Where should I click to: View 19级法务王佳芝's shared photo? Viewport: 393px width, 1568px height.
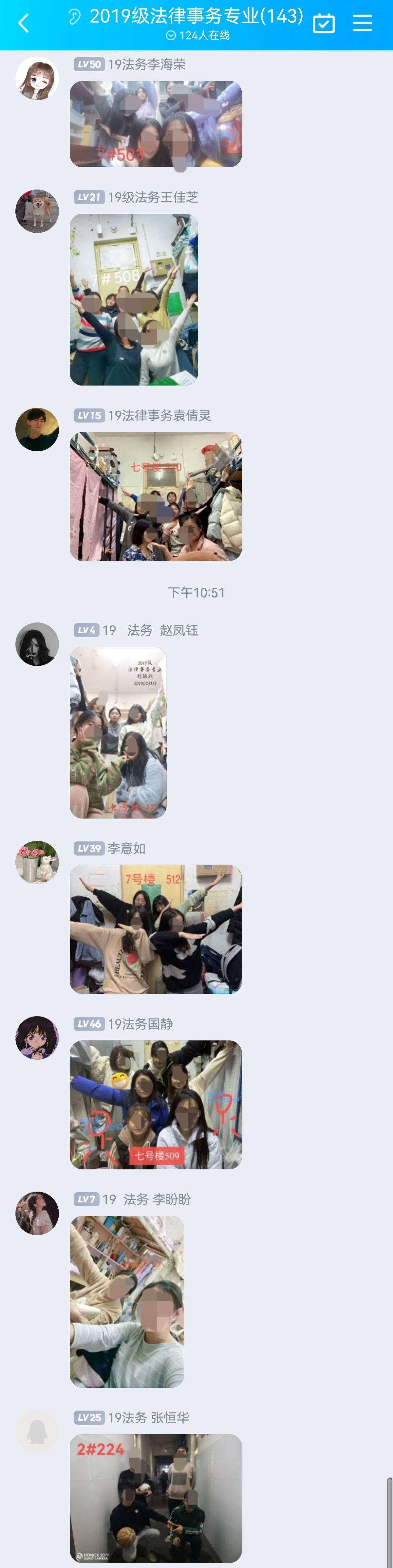[x=133, y=299]
